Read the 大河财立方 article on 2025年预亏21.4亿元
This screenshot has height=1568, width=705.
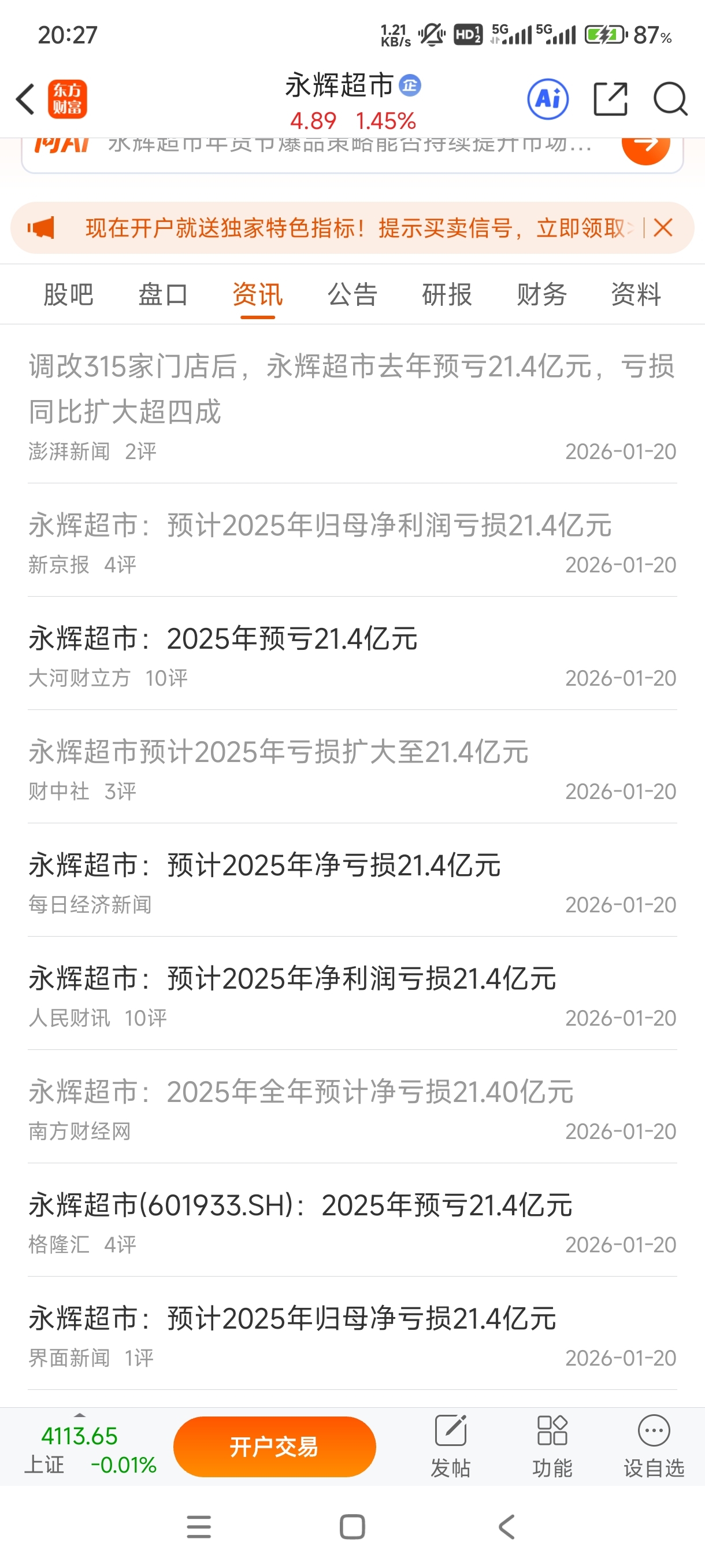pos(222,639)
